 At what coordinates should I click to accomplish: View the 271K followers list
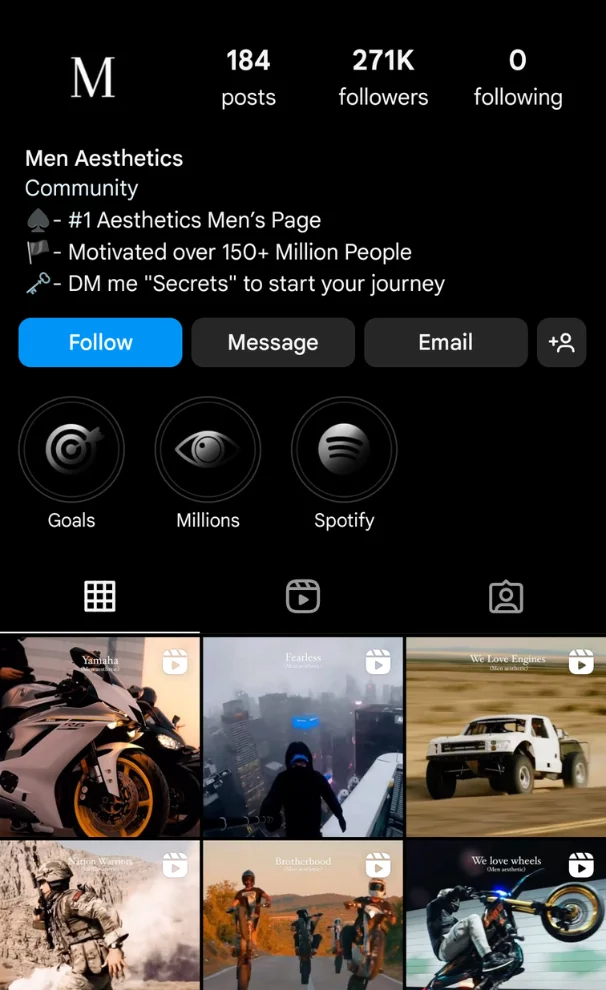383,77
